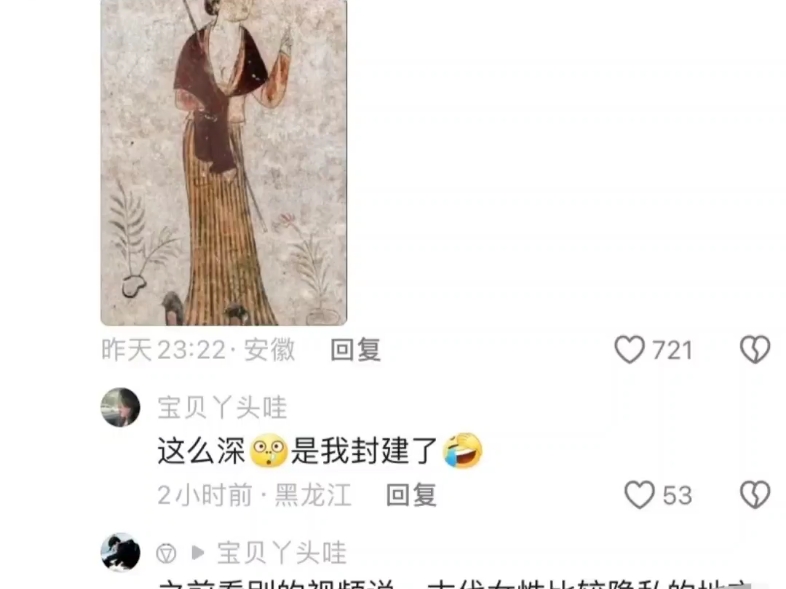Dislike the comment posted from 安徽
This screenshot has height=589, width=786.
754,349
